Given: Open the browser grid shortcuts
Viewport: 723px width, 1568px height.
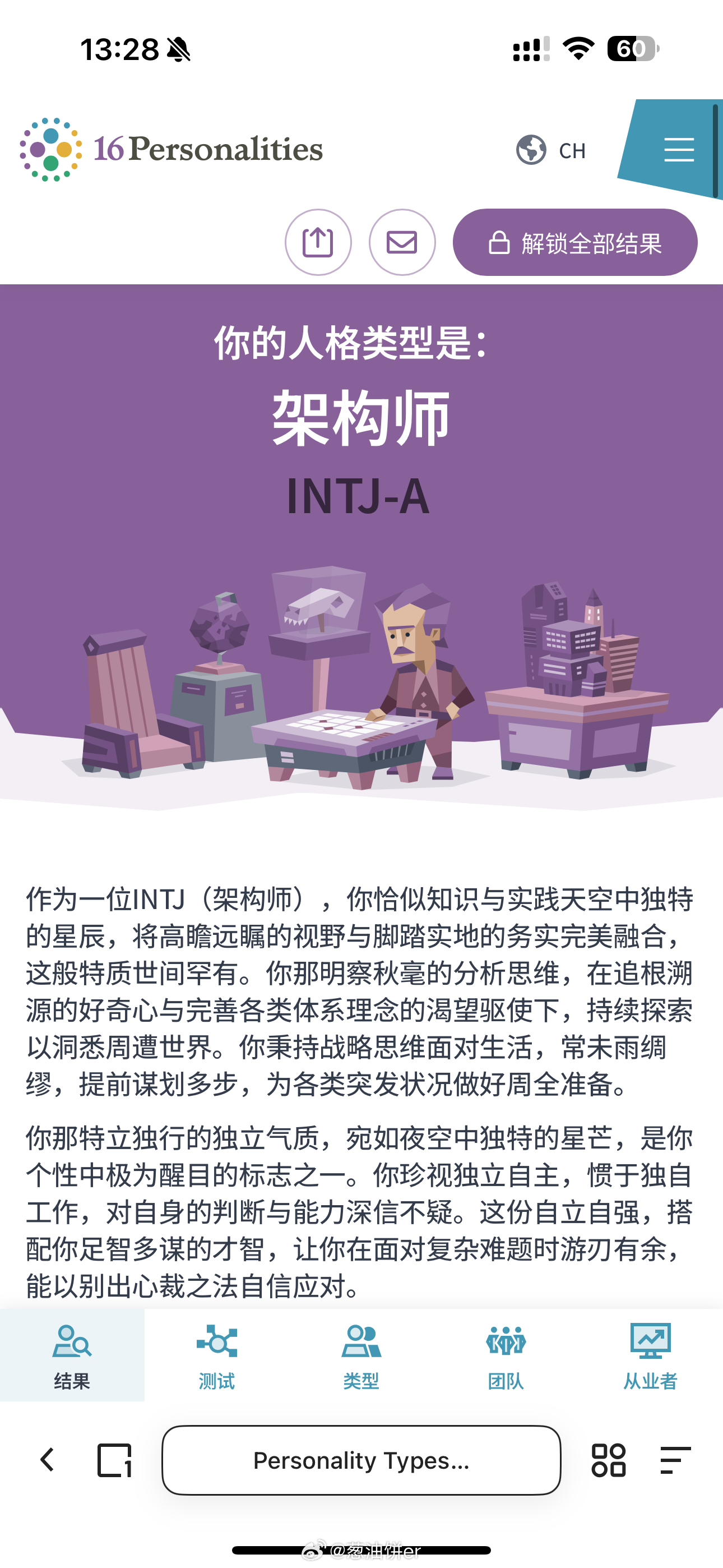Looking at the screenshot, I should click(608, 1460).
